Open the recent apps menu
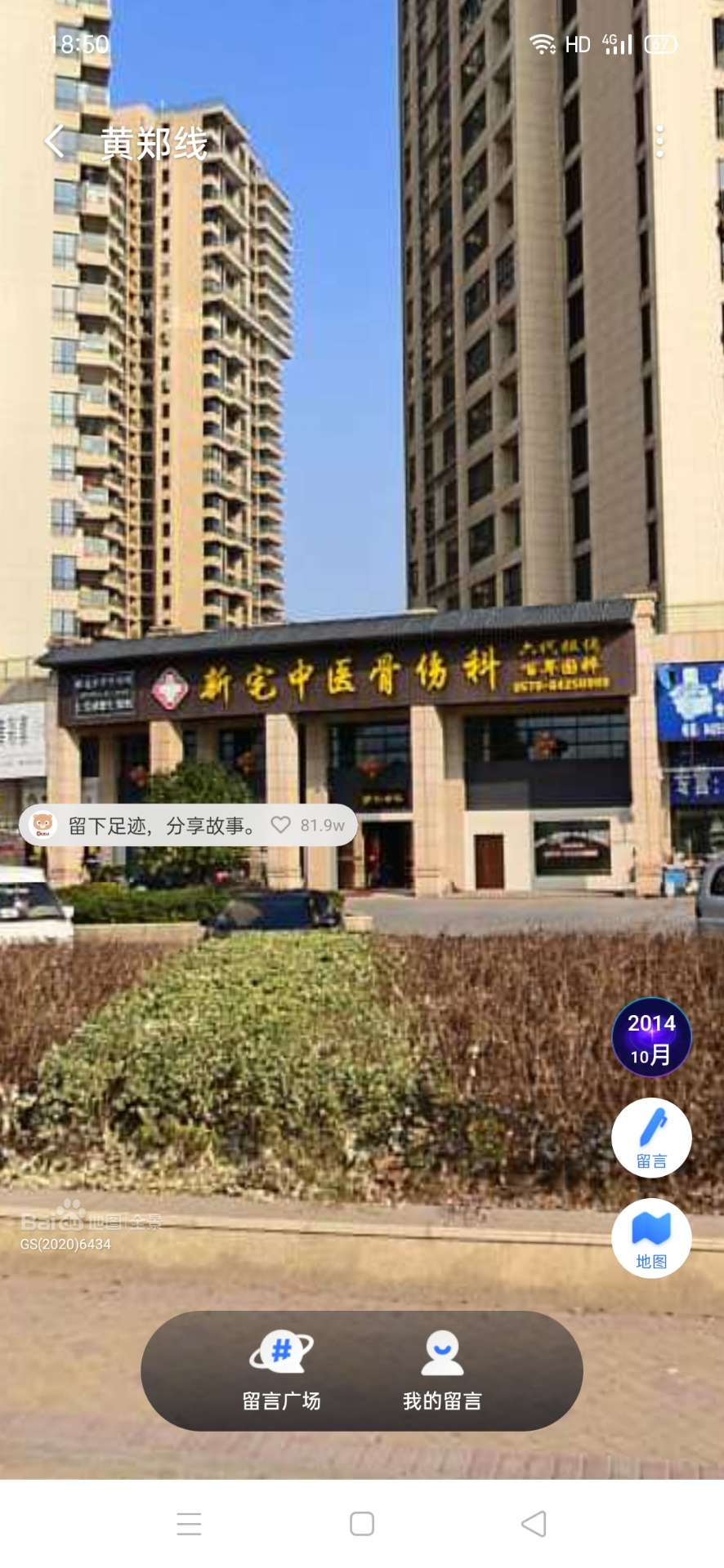The image size is (724, 1568). pyautogui.click(x=189, y=1524)
